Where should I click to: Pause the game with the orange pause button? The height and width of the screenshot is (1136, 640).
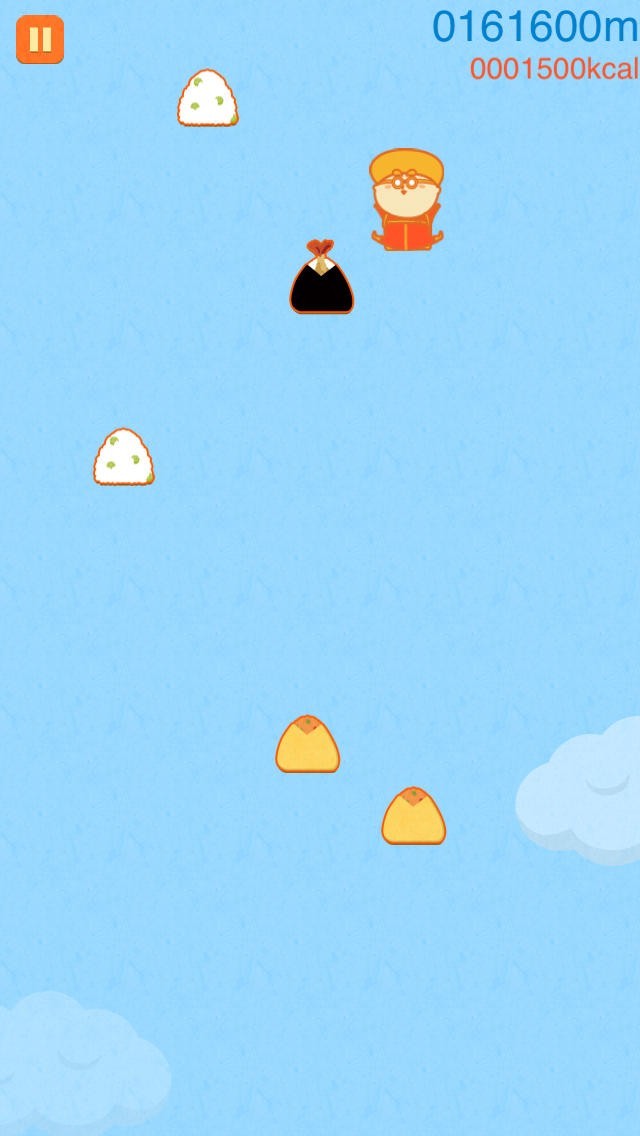point(40,40)
